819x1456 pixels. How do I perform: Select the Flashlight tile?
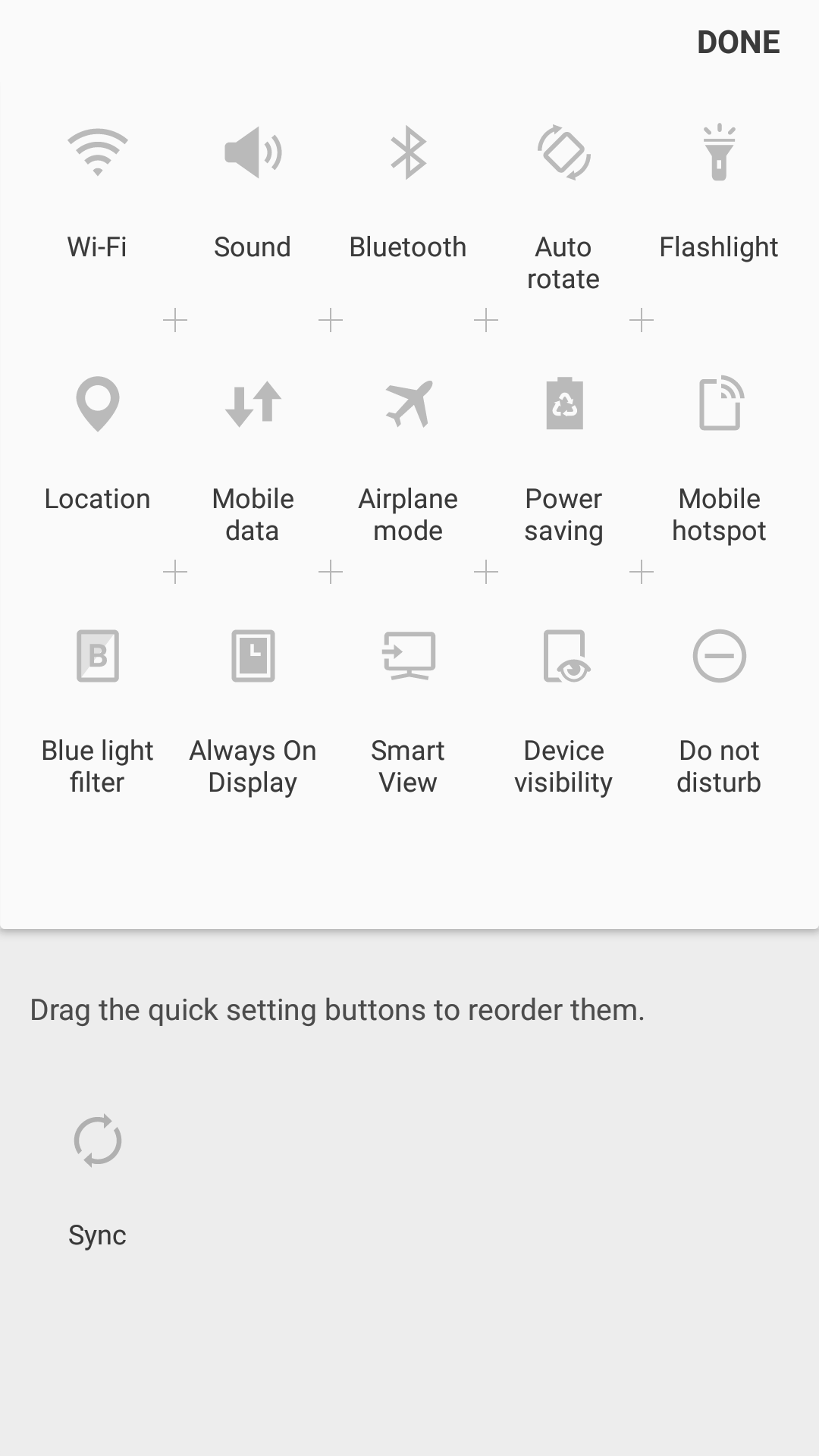pyautogui.click(x=719, y=193)
